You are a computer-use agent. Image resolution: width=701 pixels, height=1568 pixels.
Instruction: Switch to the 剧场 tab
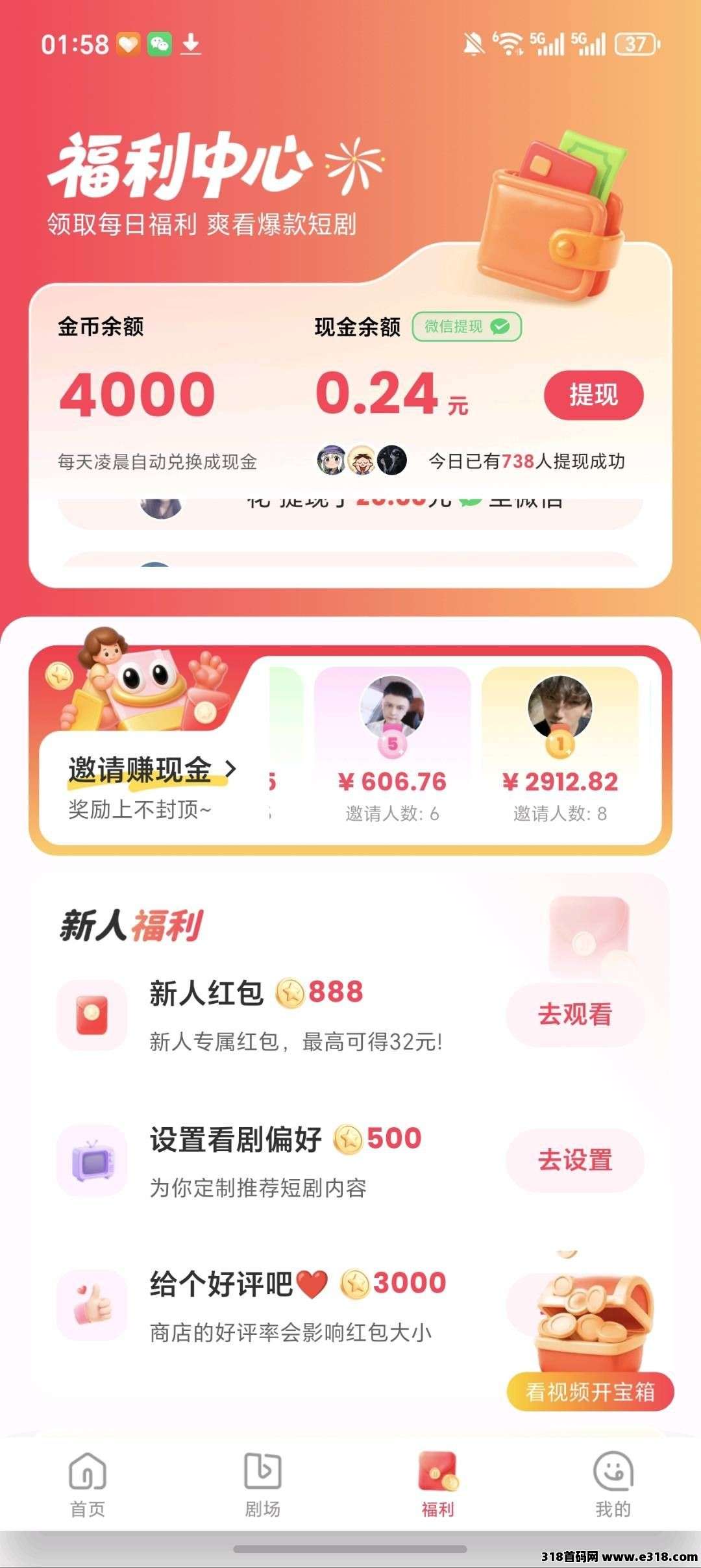pos(263,1485)
